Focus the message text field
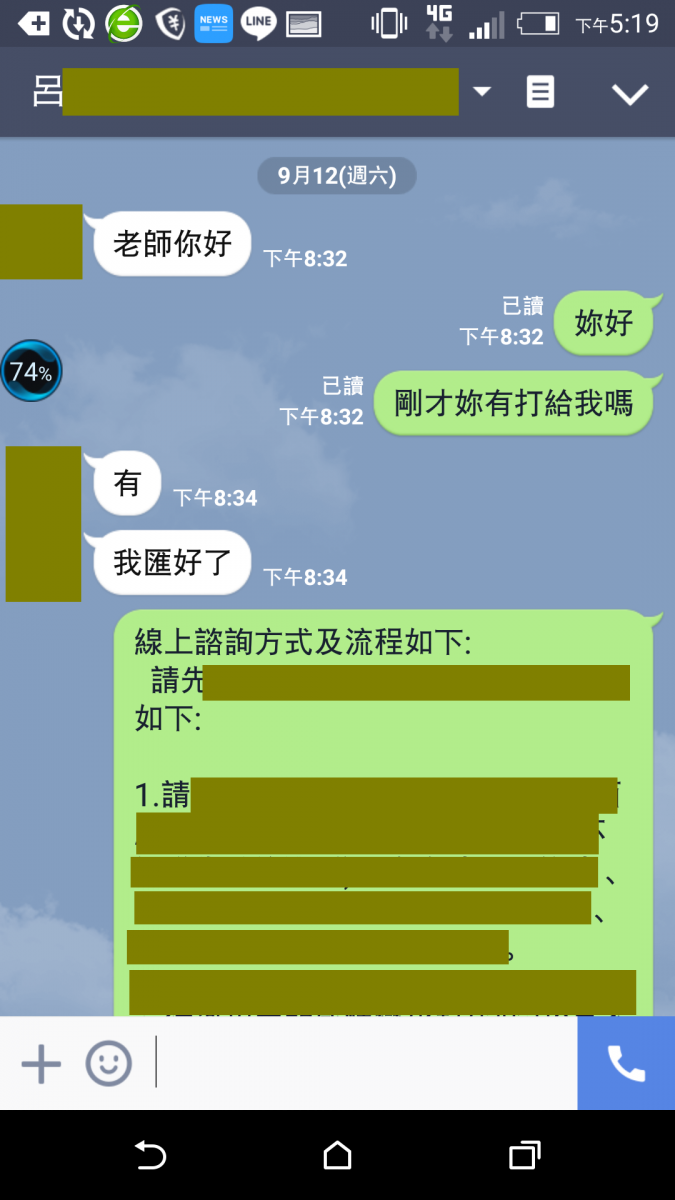Viewport: 675px width, 1200px height. coord(365,1063)
